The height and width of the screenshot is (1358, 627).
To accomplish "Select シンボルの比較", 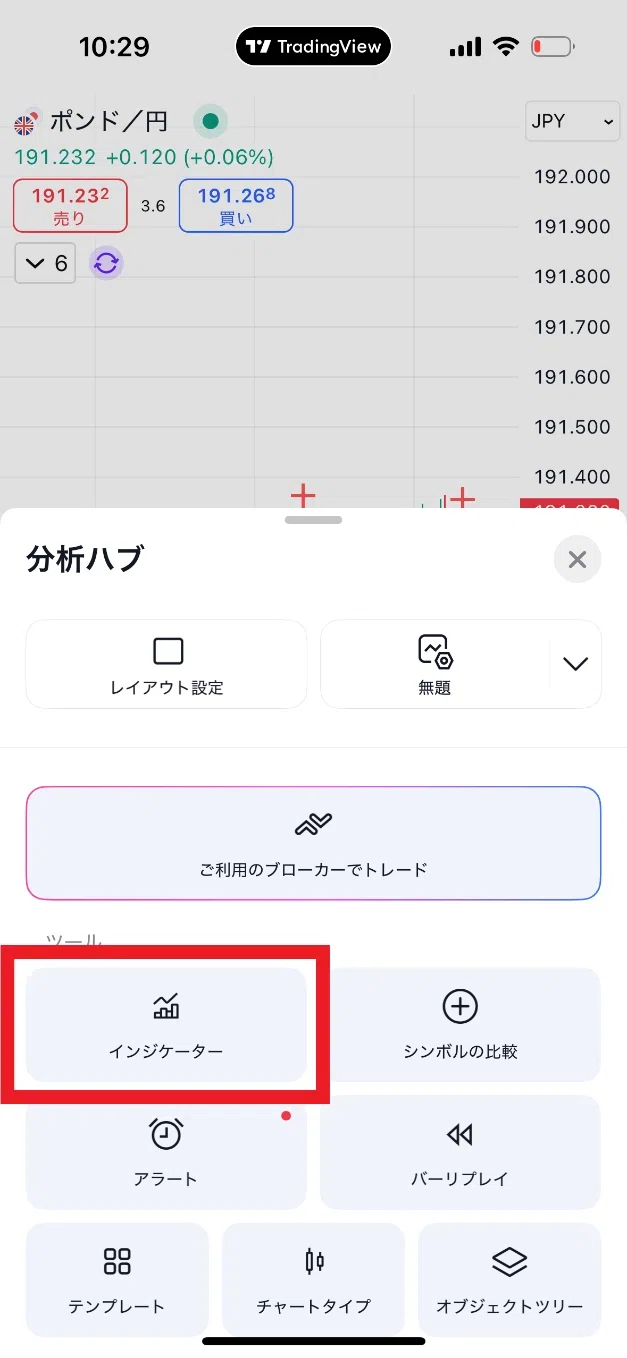I will [460, 1025].
